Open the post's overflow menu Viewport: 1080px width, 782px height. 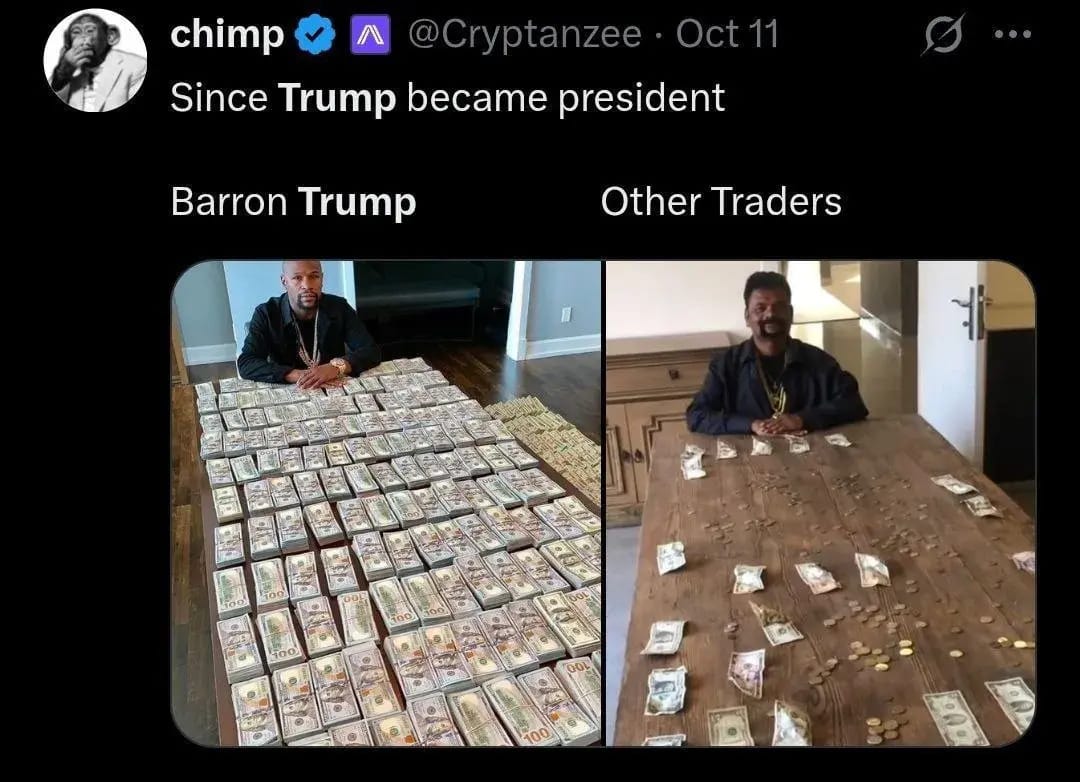coord(1013,35)
